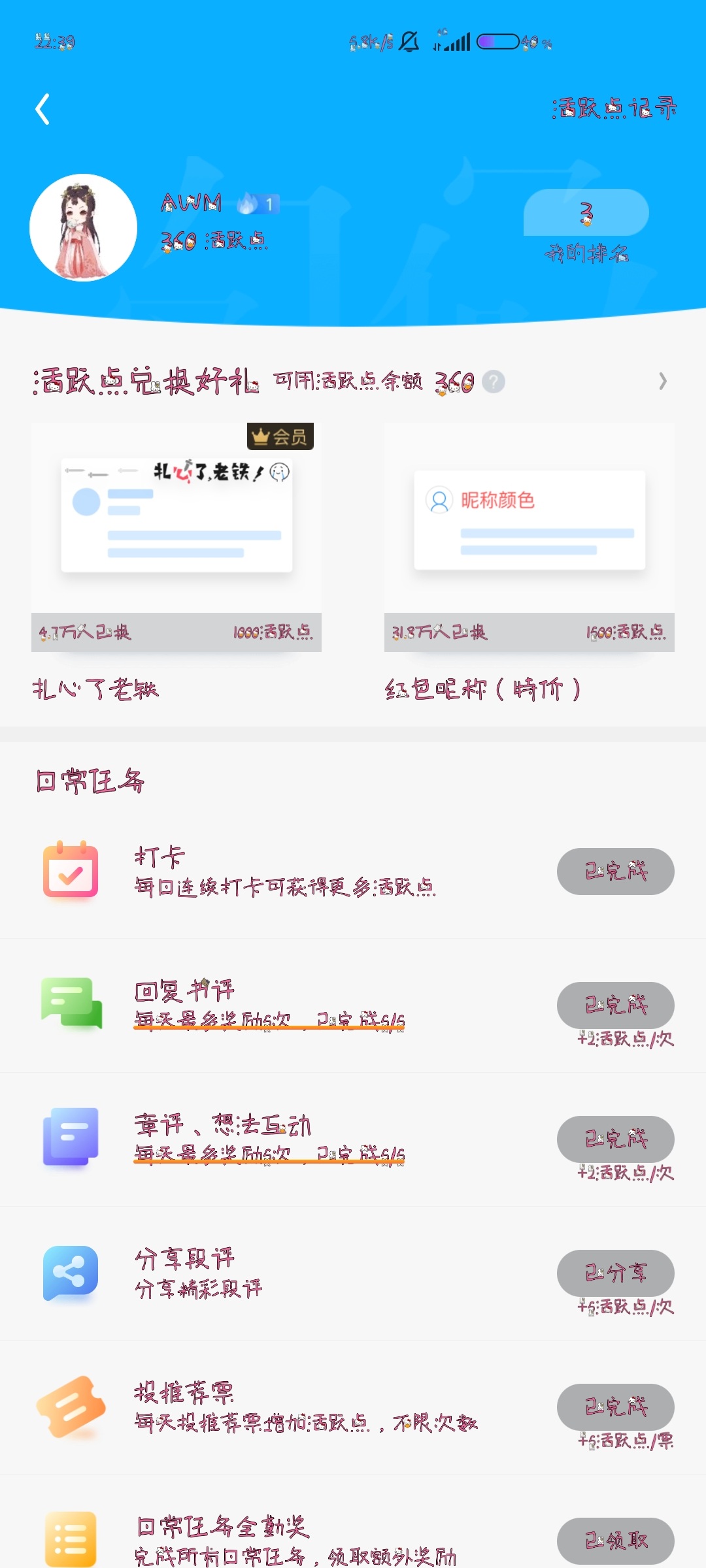Tap 已完成 button for 打卡 task

[x=615, y=872]
